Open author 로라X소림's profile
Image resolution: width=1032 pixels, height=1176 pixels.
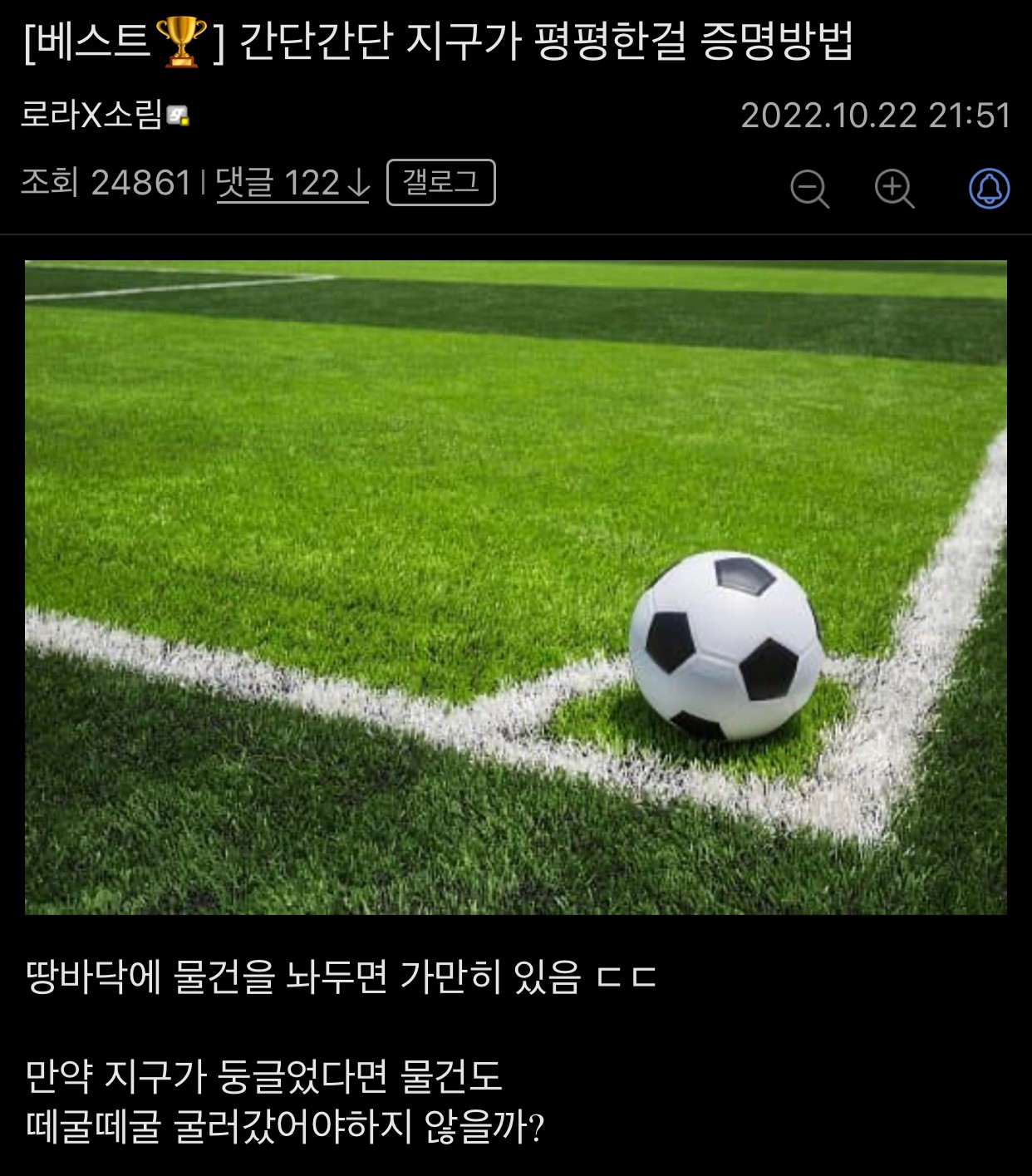point(93,115)
